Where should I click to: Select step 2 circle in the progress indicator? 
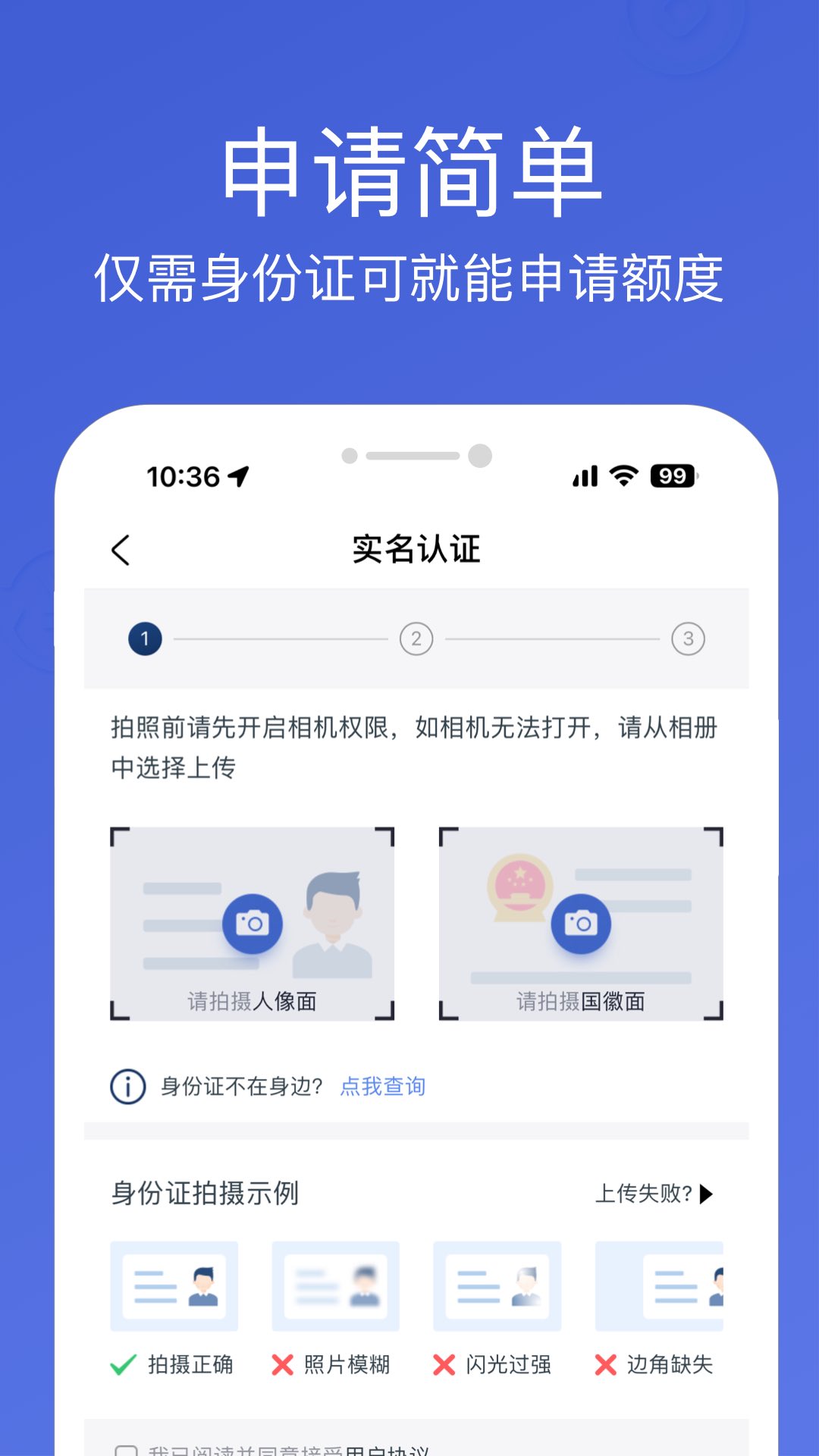(416, 639)
